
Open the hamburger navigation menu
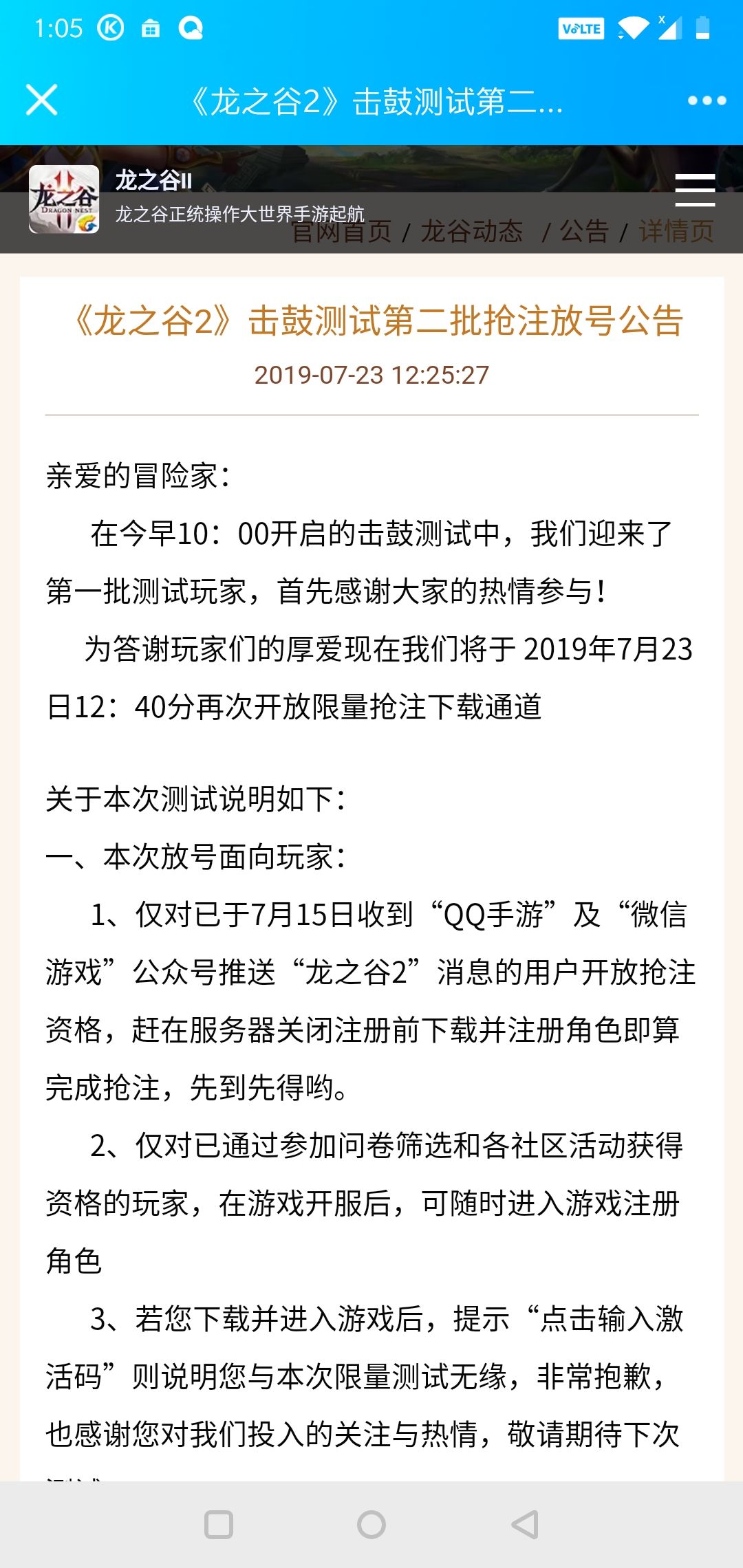[695, 190]
